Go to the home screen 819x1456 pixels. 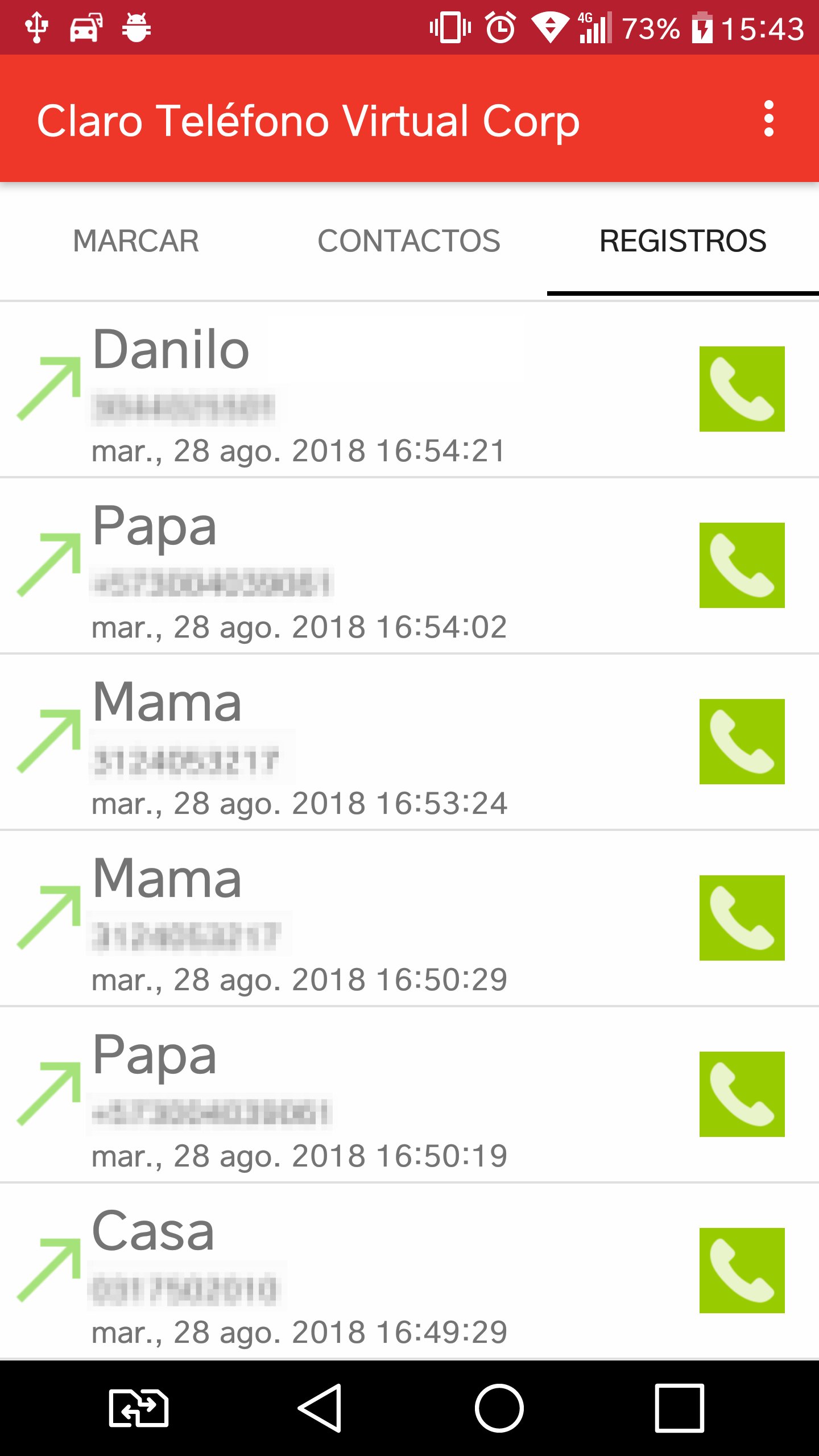coord(499,1408)
